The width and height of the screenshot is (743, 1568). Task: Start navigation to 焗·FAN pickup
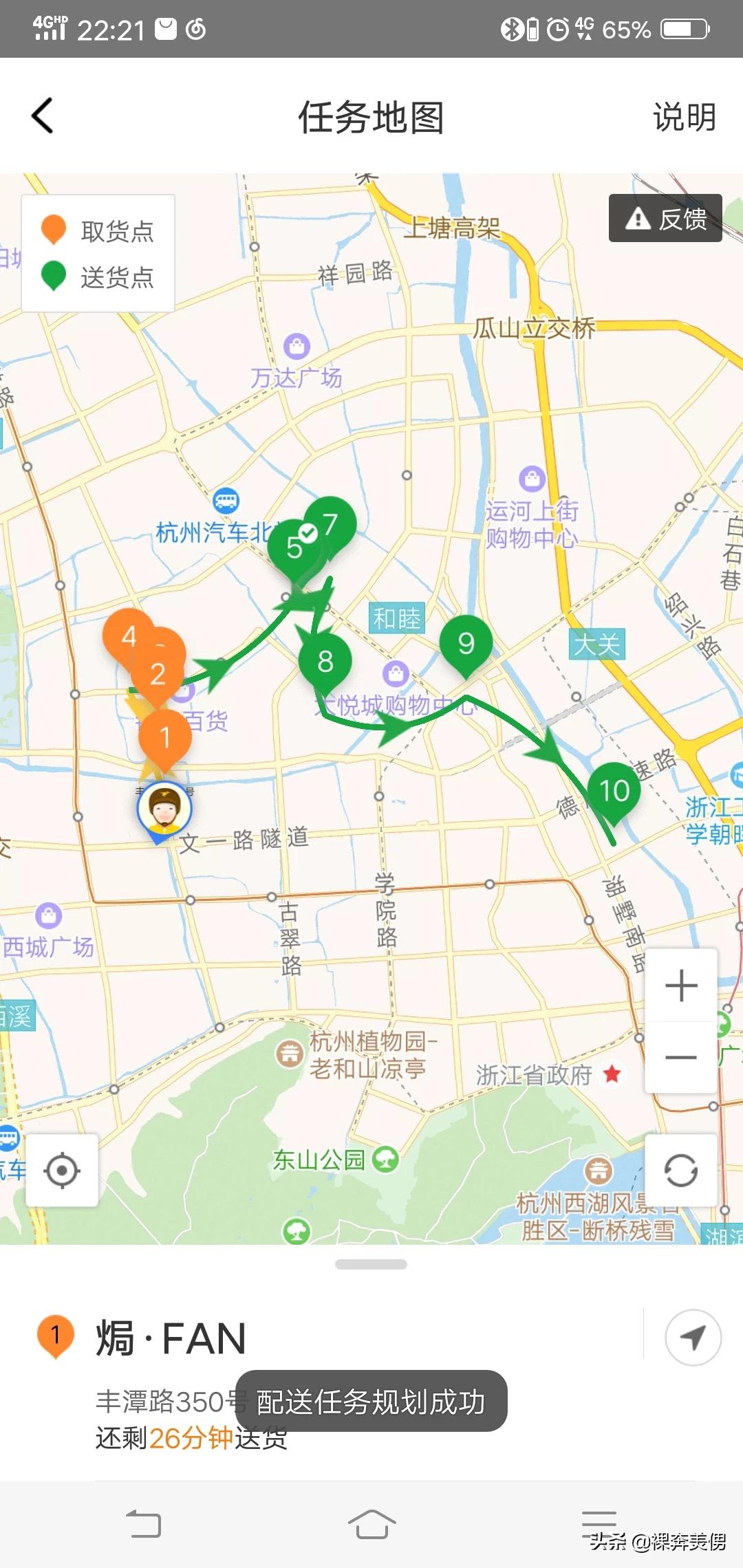pos(693,1338)
